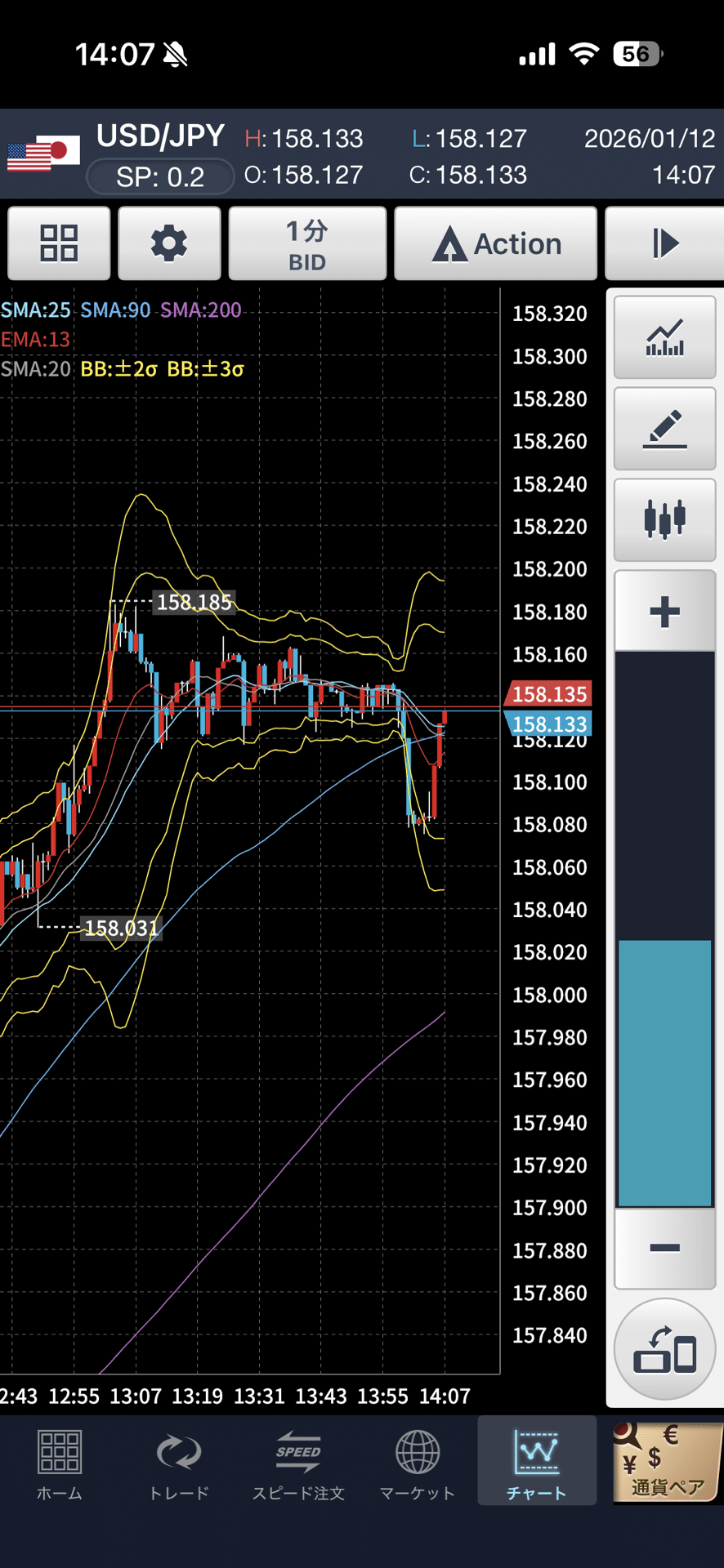Tap the USD/JPY pair header
The width and height of the screenshot is (724, 1568).
pos(160,136)
